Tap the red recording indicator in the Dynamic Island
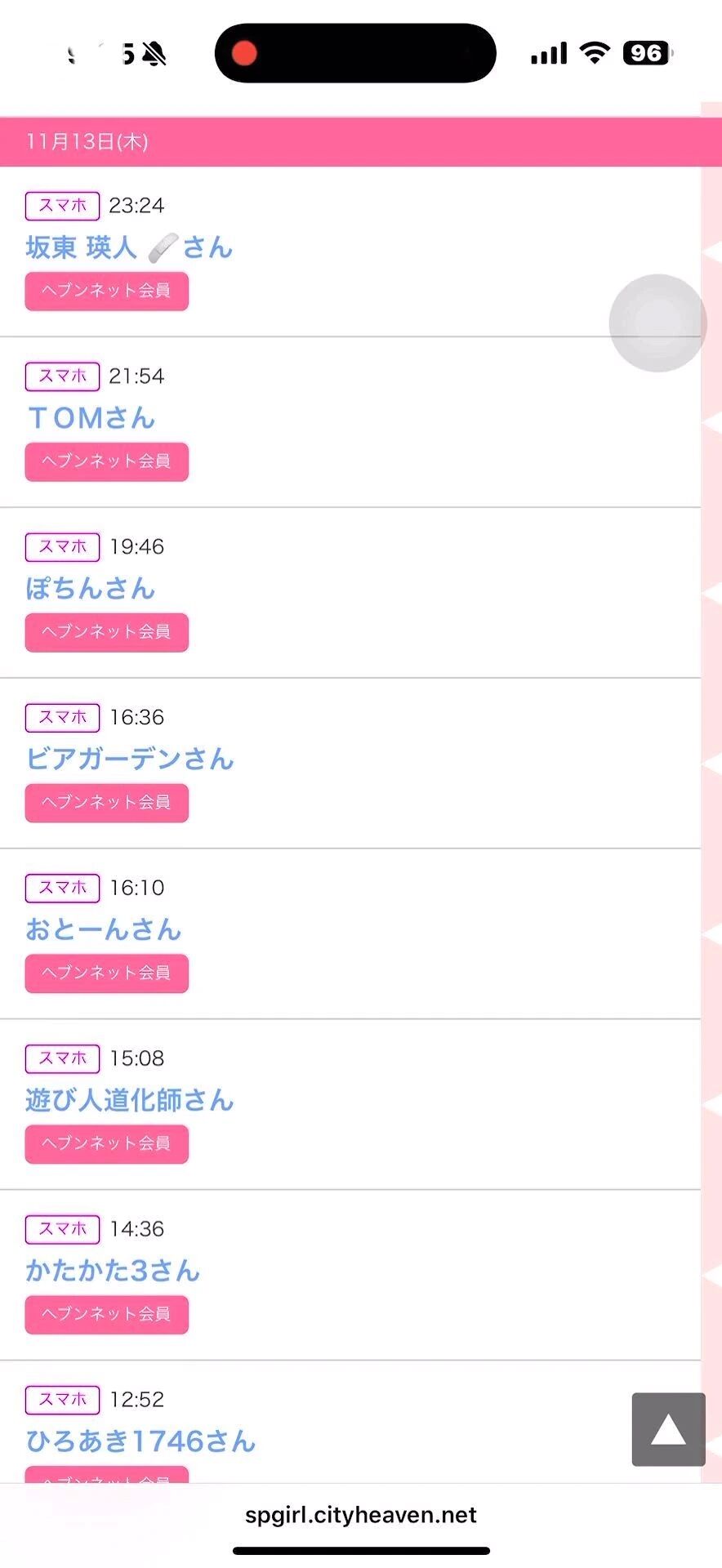722x1568 pixels. pos(244,52)
